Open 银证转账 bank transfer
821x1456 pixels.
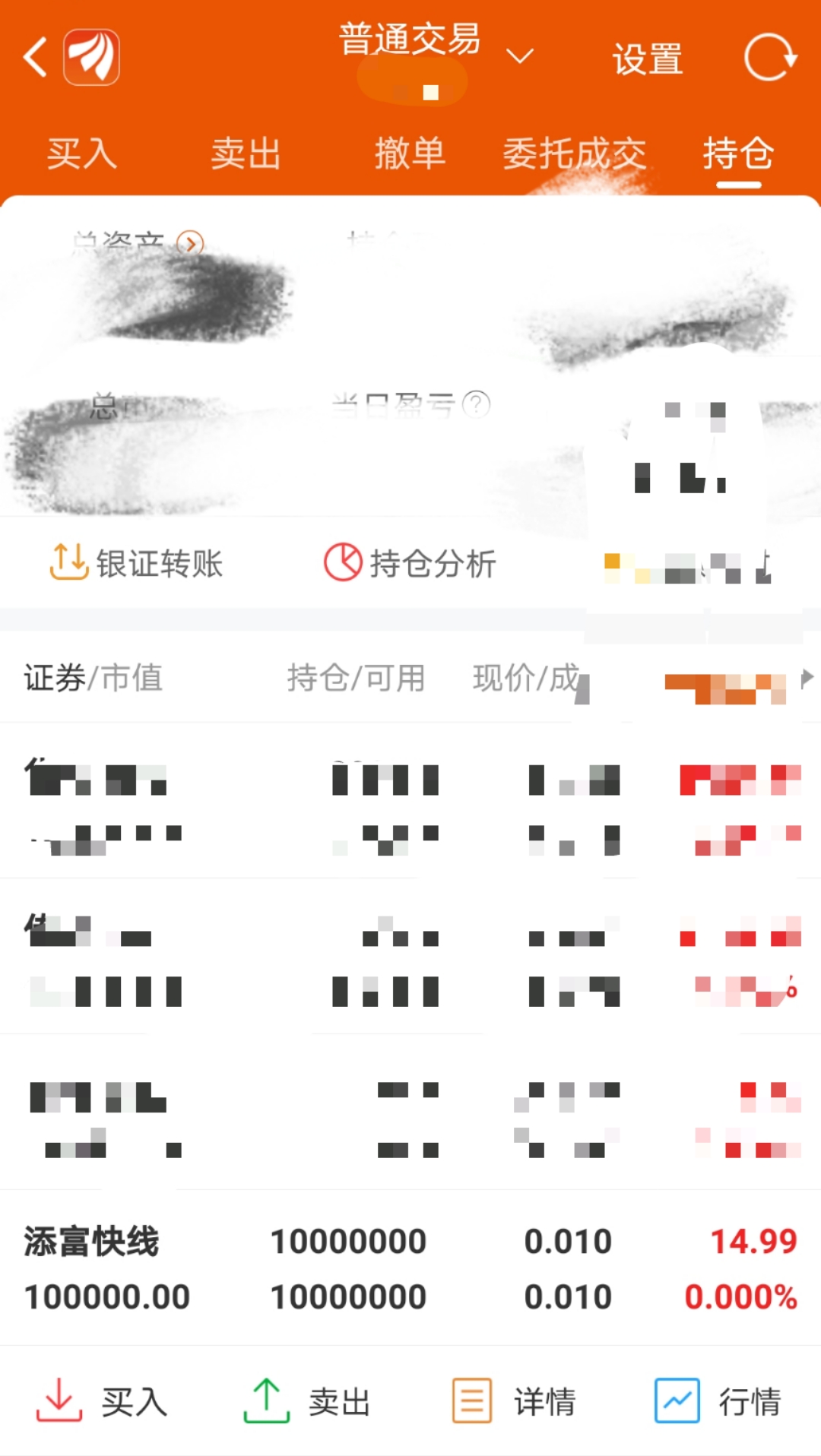point(137,564)
